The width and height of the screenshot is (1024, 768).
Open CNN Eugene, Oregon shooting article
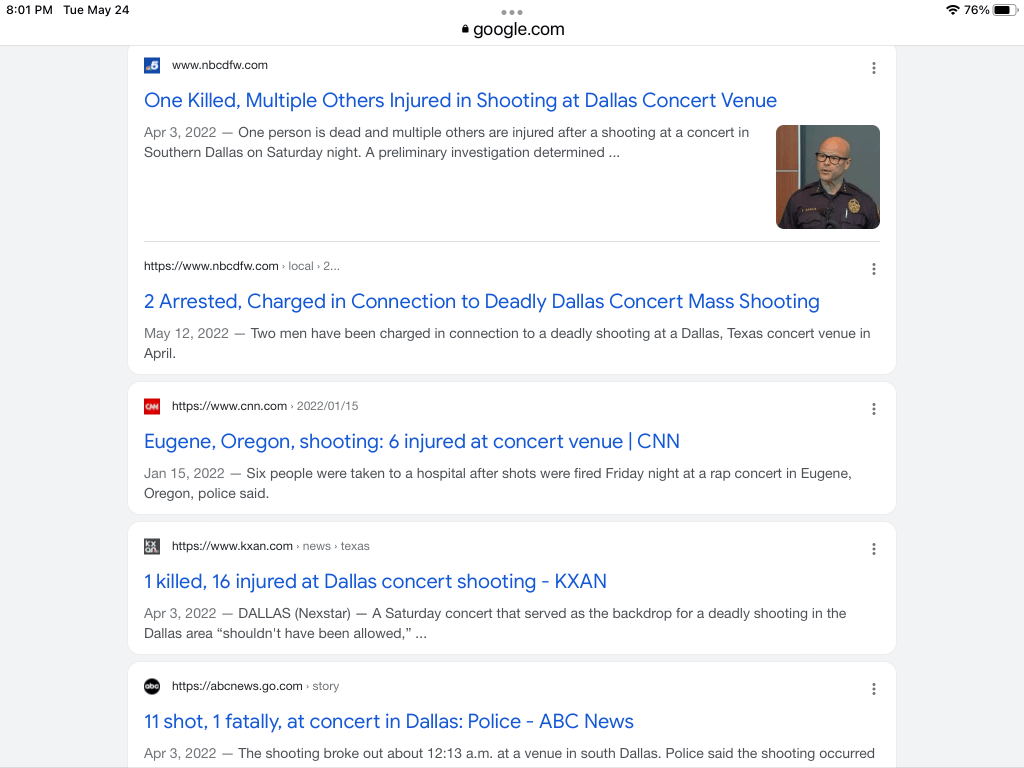pos(411,441)
